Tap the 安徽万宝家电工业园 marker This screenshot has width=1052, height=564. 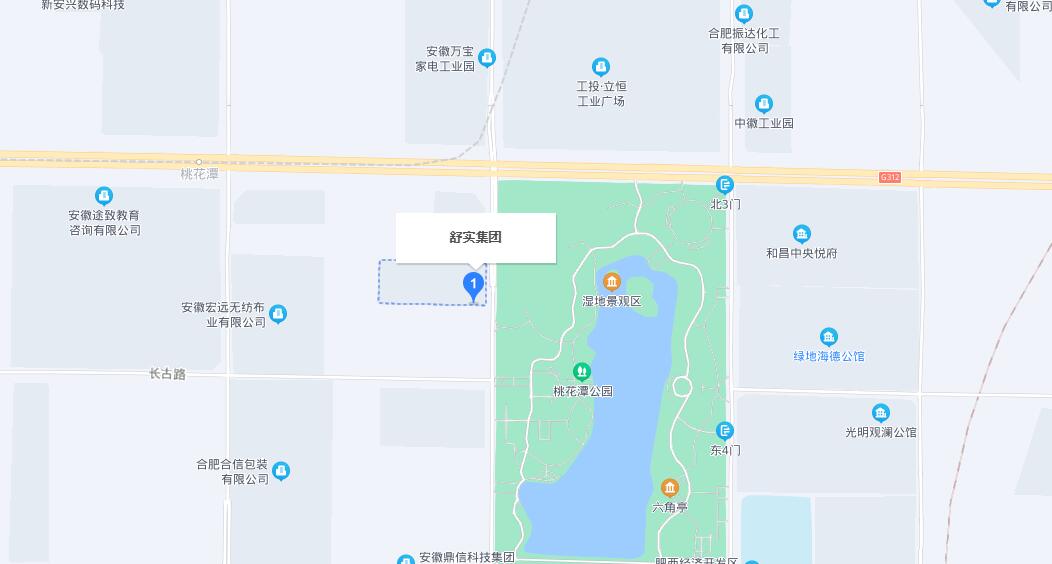pos(487,58)
